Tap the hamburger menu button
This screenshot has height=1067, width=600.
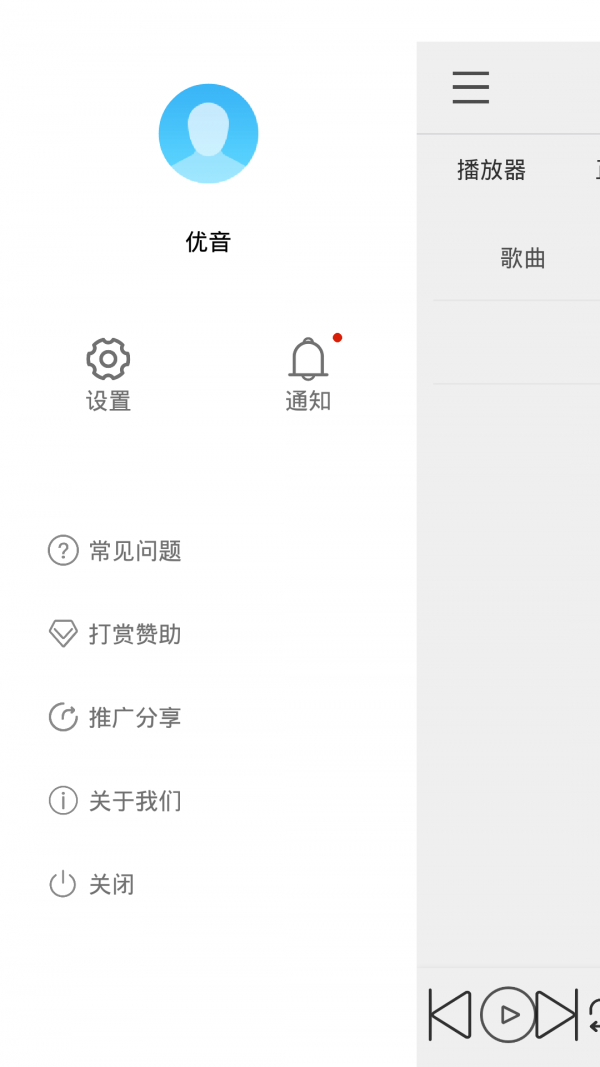click(471, 88)
